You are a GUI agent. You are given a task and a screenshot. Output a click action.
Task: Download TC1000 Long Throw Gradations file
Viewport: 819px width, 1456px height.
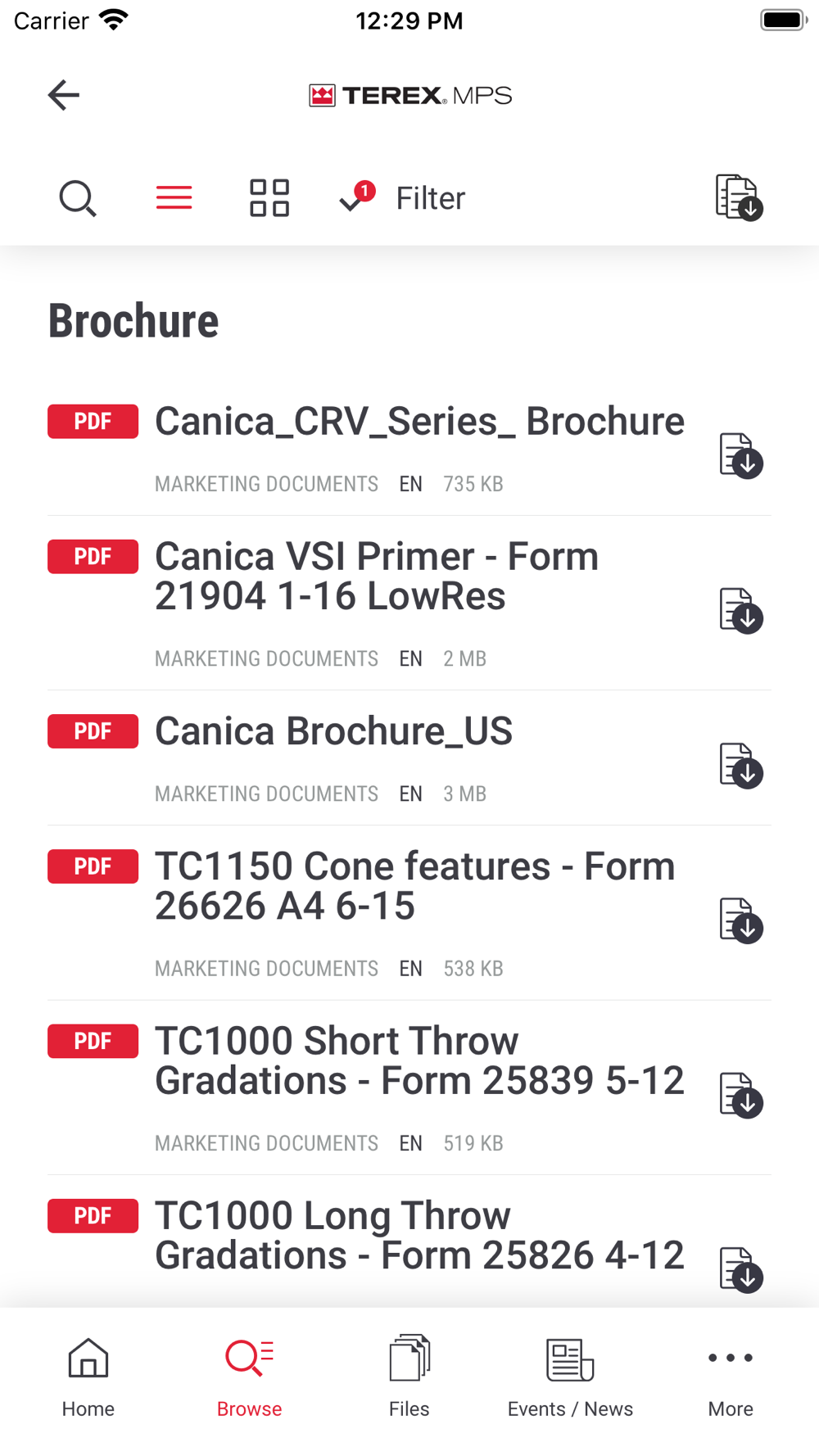pyautogui.click(x=741, y=1269)
